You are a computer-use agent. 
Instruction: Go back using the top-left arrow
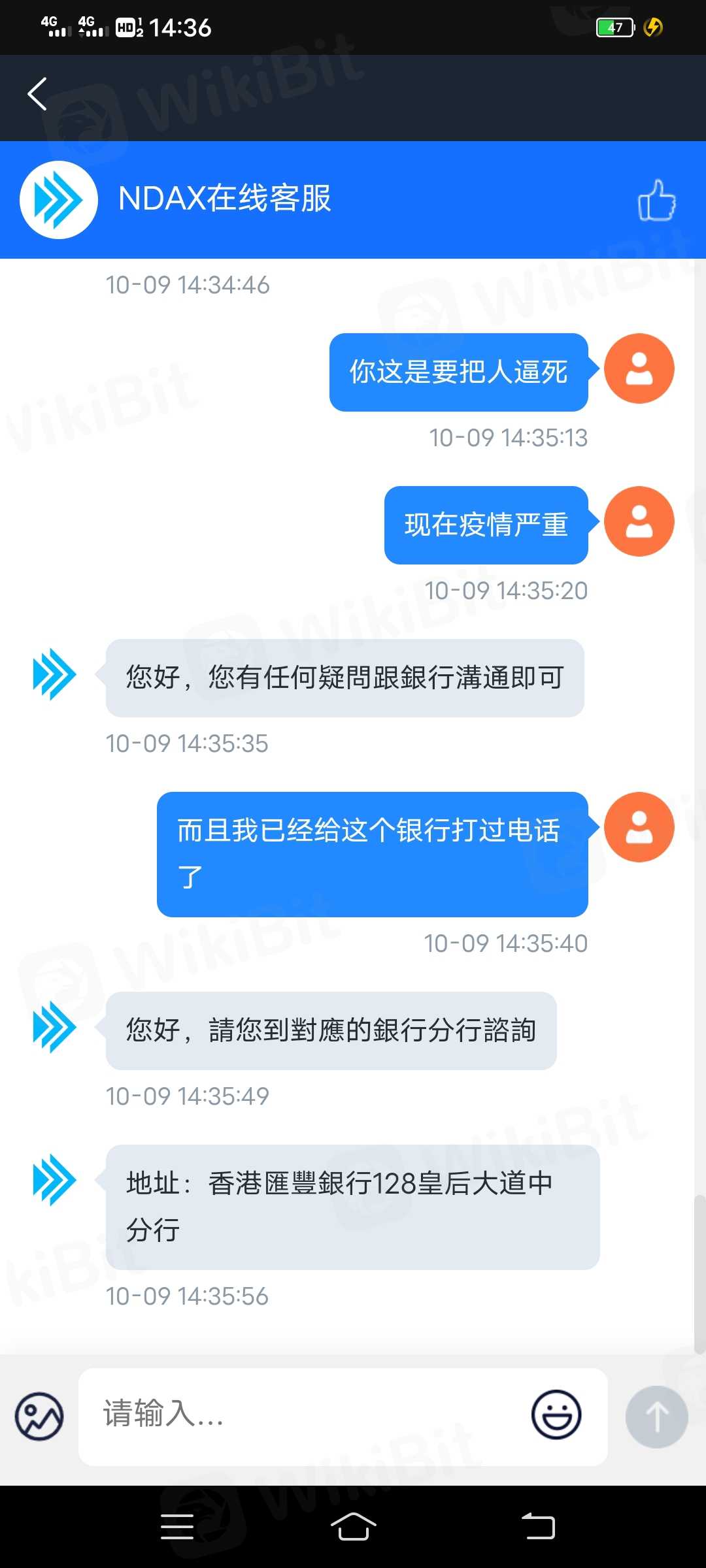tap(37, 94)
